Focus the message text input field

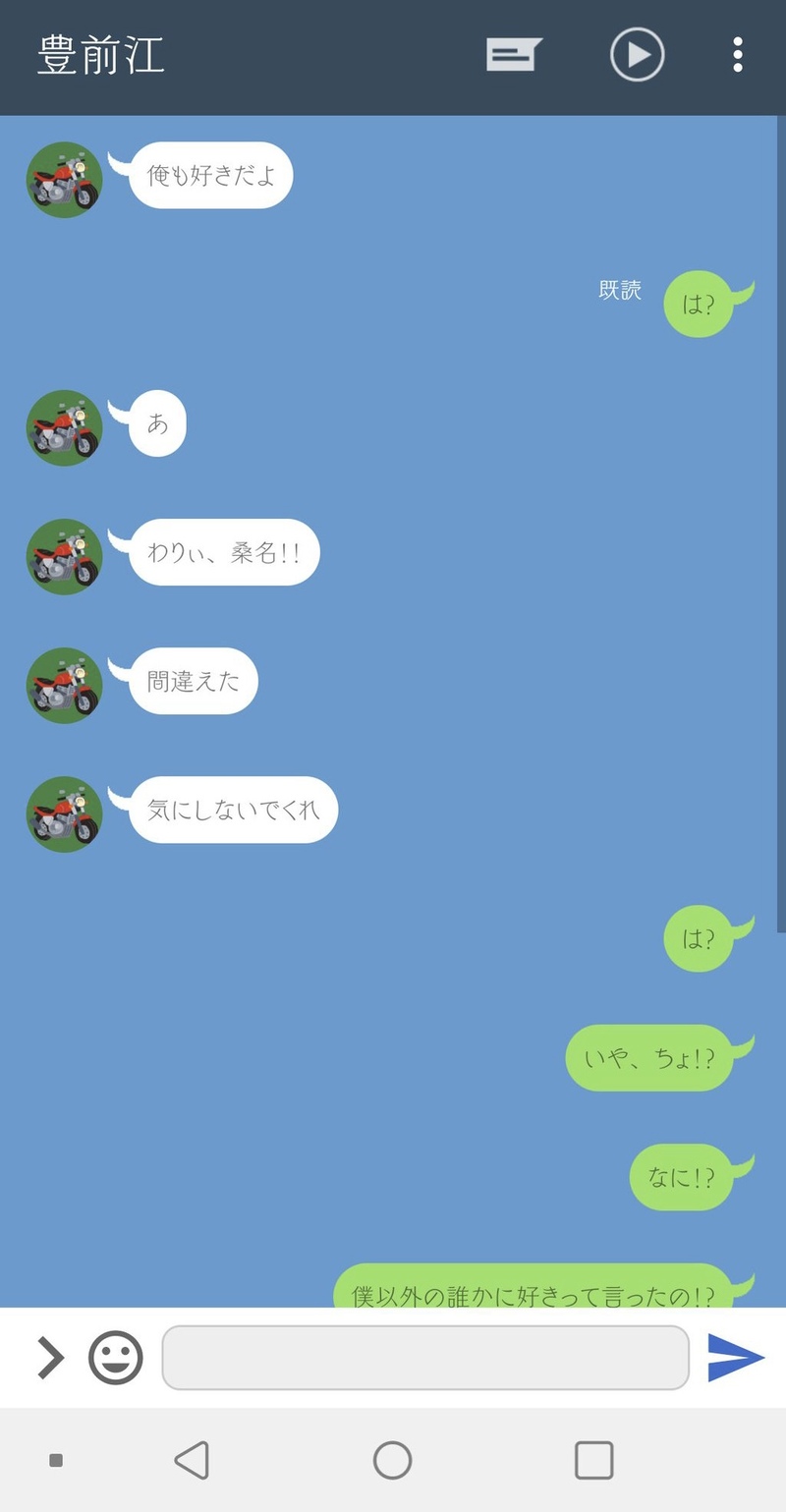pyautogui.click(x=424, y=1358)
